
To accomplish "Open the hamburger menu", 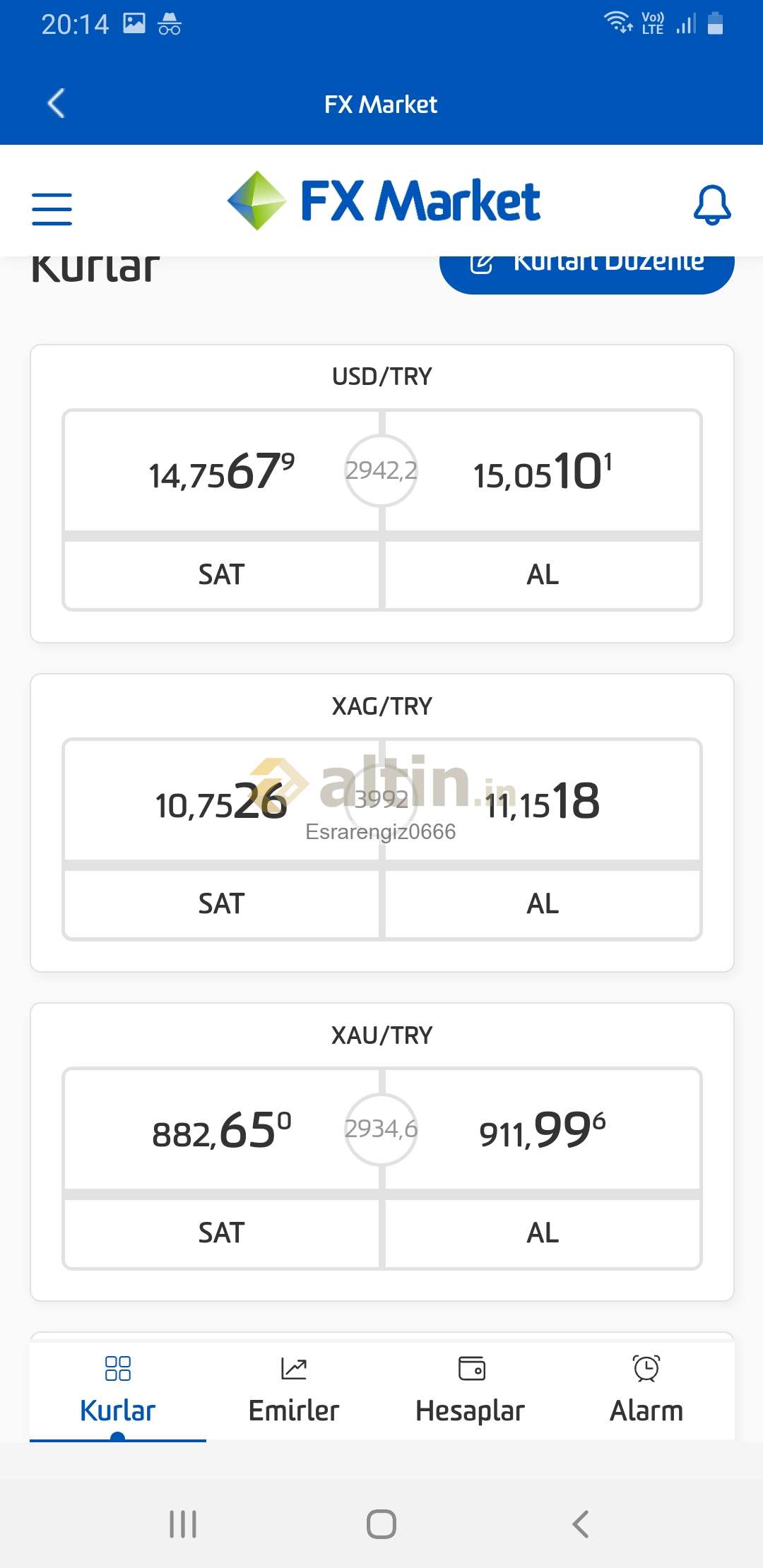I will coord(52,209).
